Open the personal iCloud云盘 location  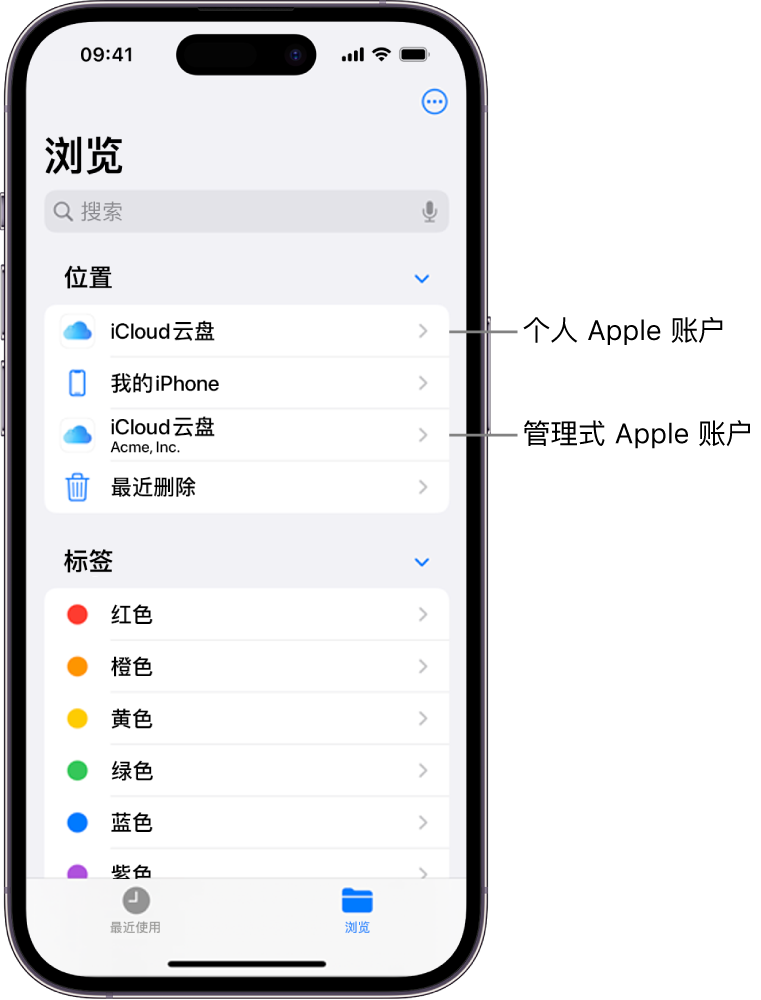(246, 331)
